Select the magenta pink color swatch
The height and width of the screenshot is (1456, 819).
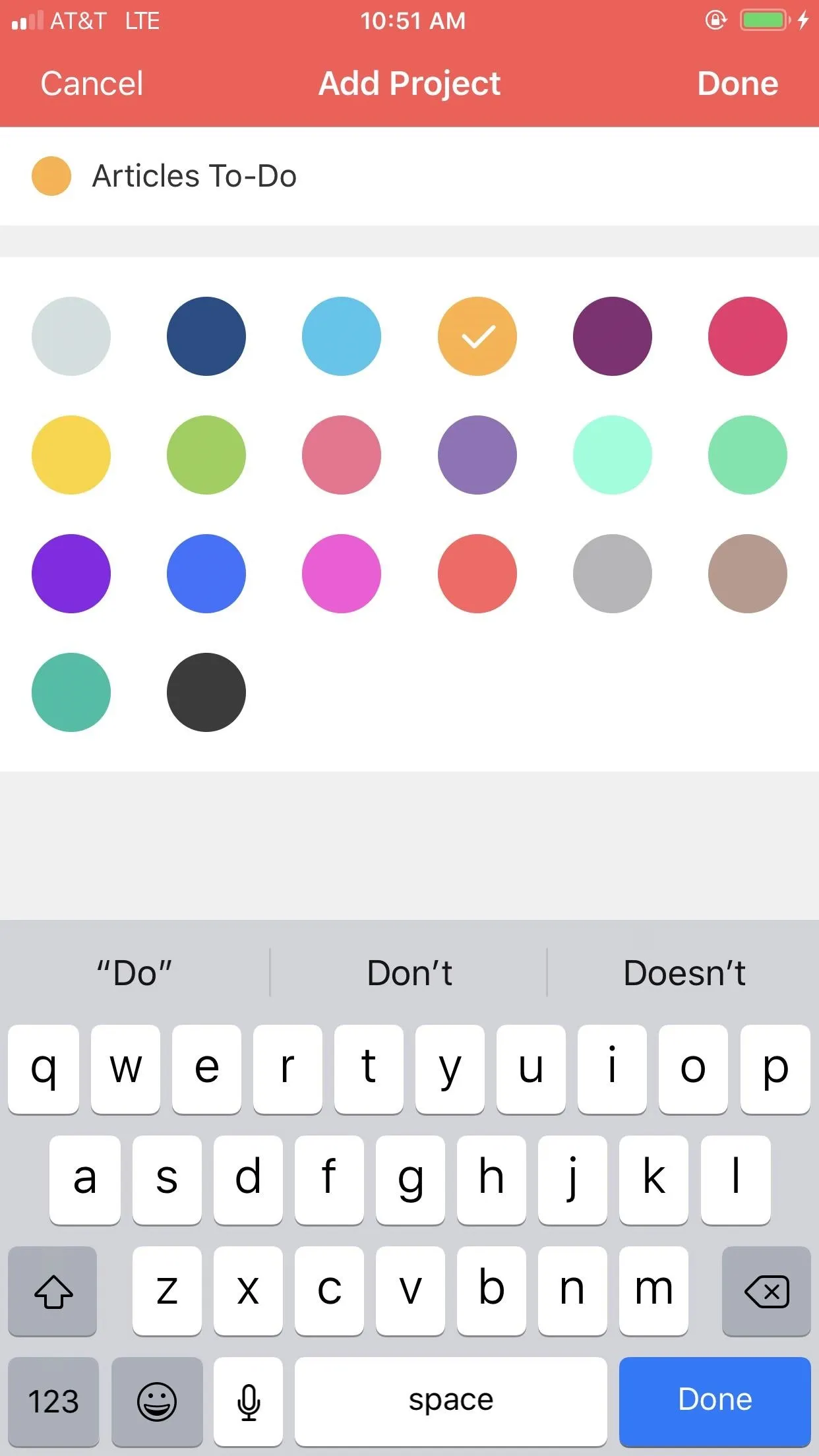click(x=342, y=574)
